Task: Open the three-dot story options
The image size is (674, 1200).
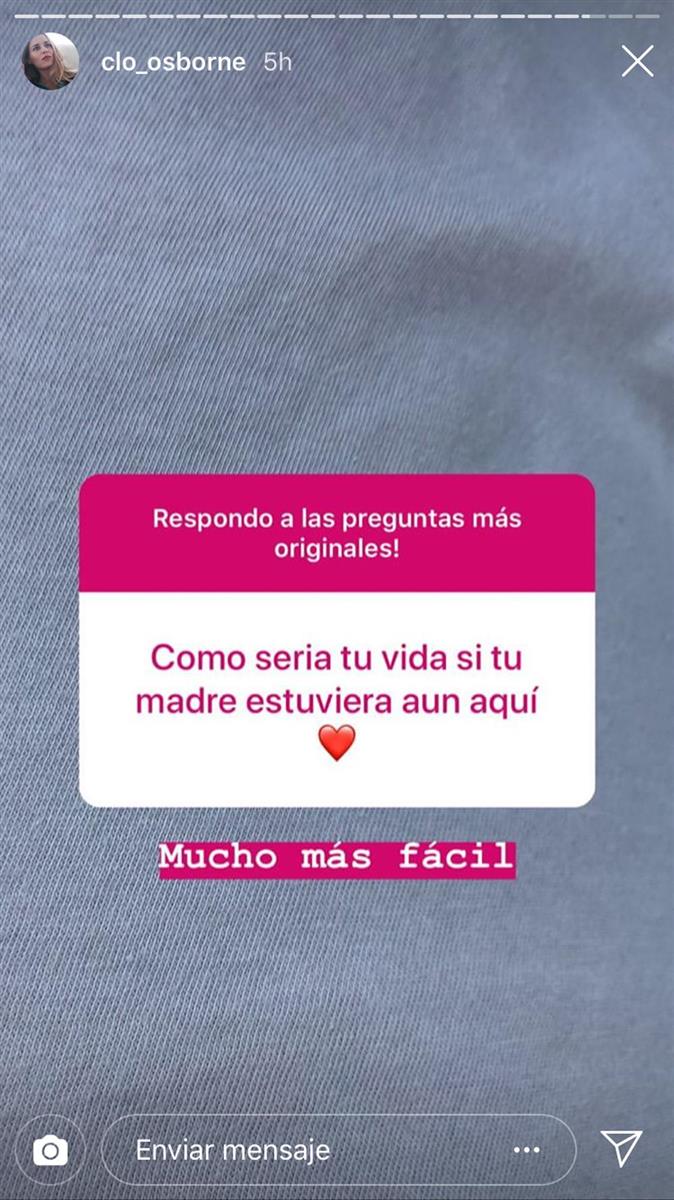Action: click(527, 1151)
